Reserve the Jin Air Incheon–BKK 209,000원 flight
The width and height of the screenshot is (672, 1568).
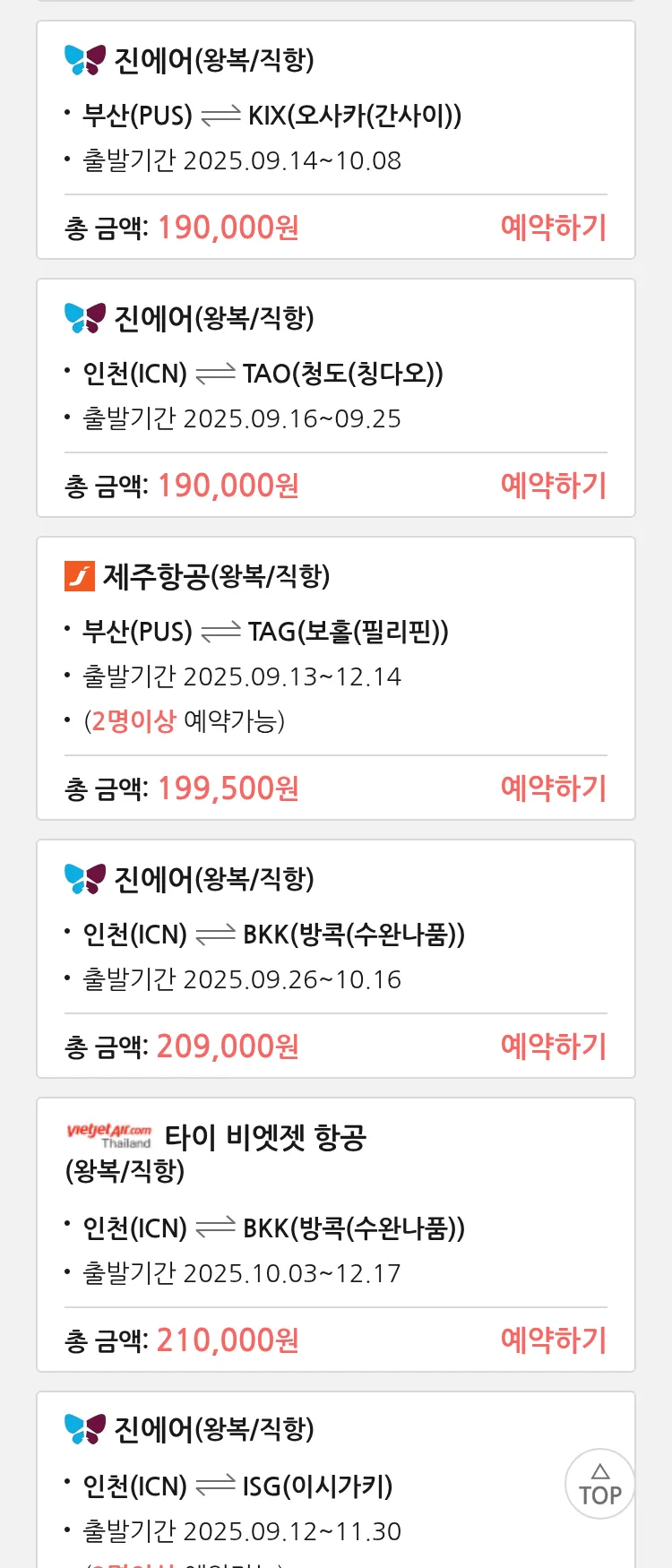click(x=553, y=1047)
